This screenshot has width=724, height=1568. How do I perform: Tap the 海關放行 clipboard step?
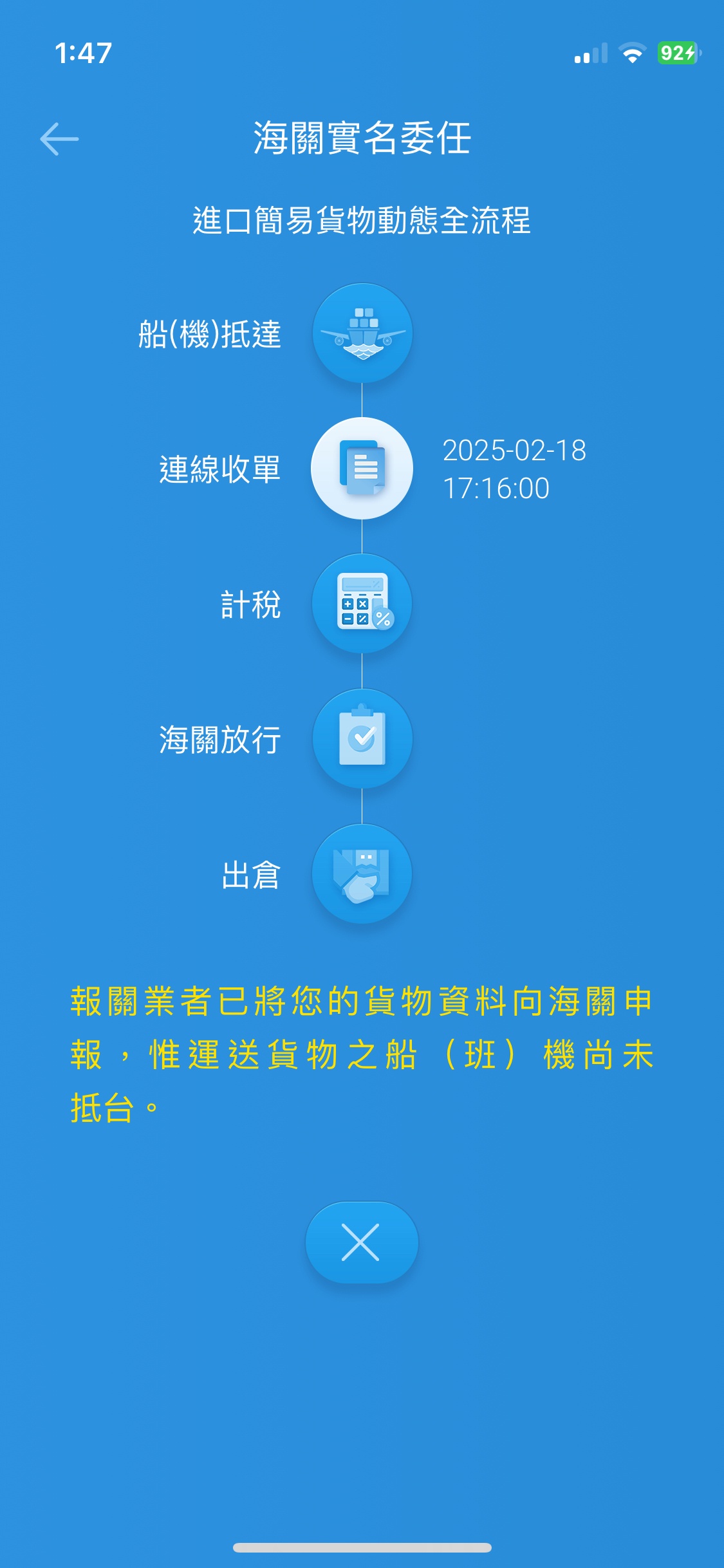point(362,739)
